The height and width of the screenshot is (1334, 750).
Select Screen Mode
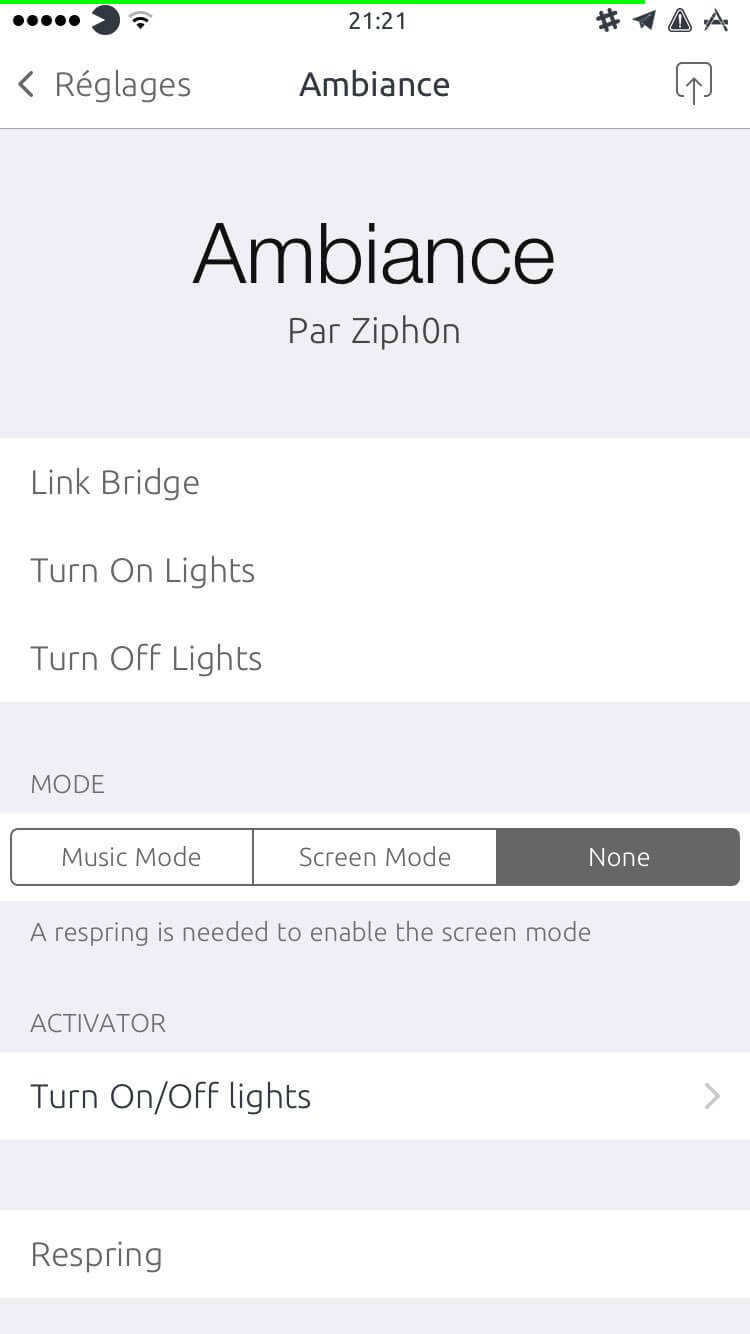(x=375, y=857)
